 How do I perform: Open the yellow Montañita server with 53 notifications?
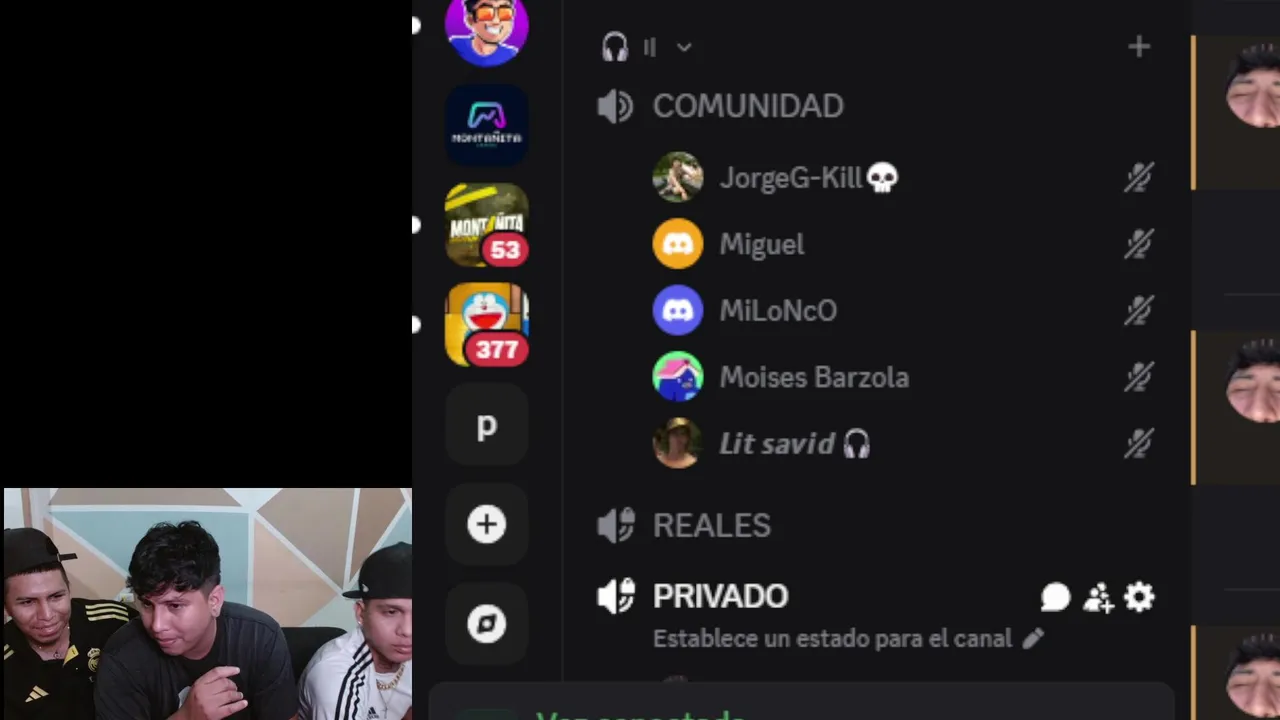tap(487, 224)
